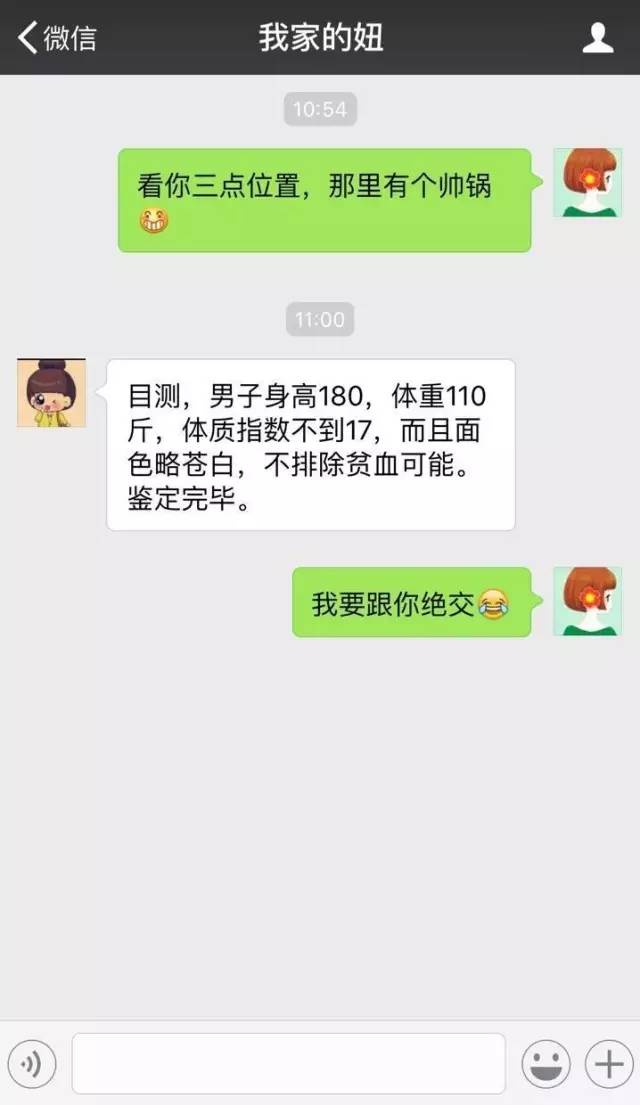The height and width of the screenshot is (1105, 640).
Task: Switch to voice message input
Action: coord(32,1063)
